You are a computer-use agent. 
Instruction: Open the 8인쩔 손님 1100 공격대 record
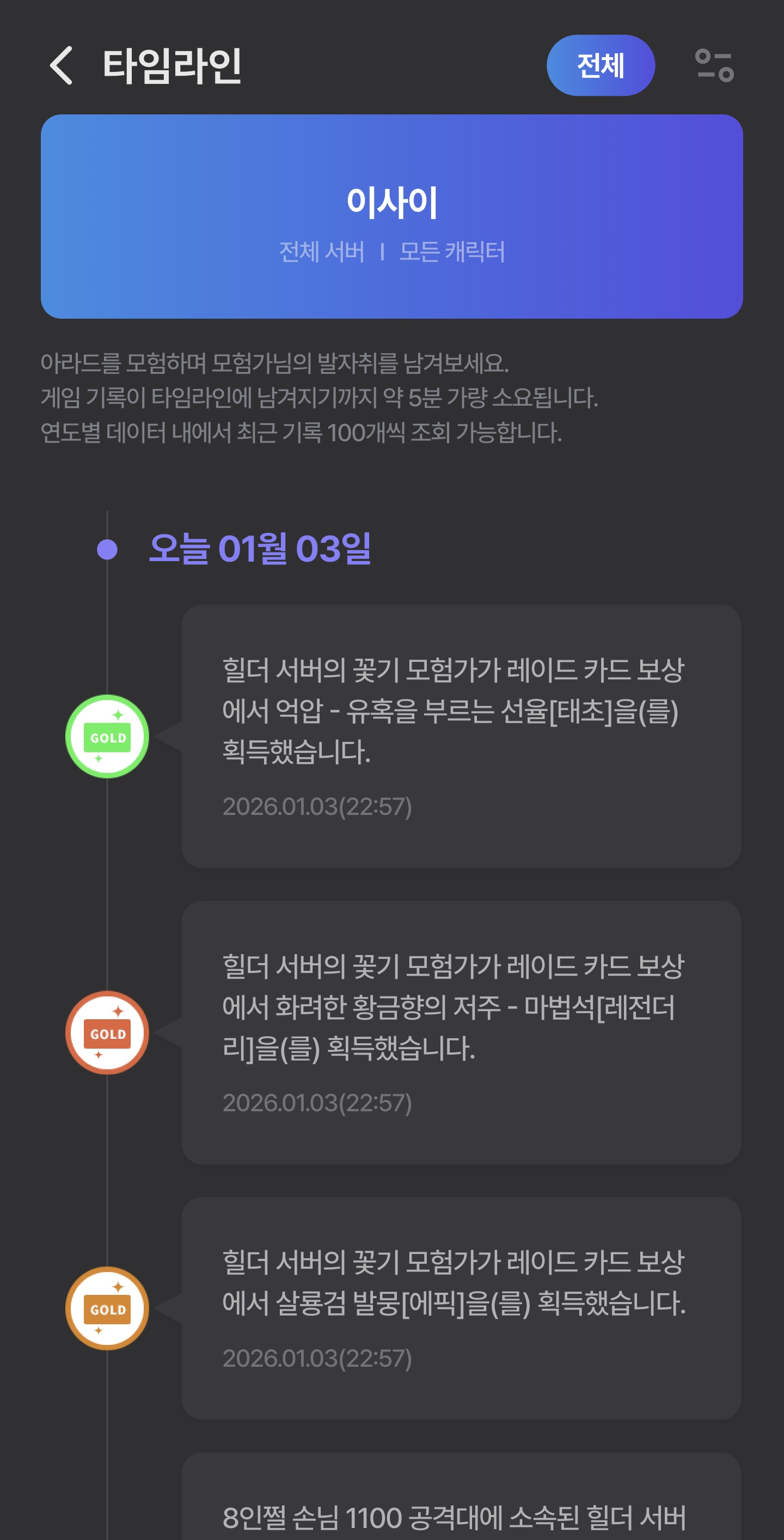point(461,1507)
